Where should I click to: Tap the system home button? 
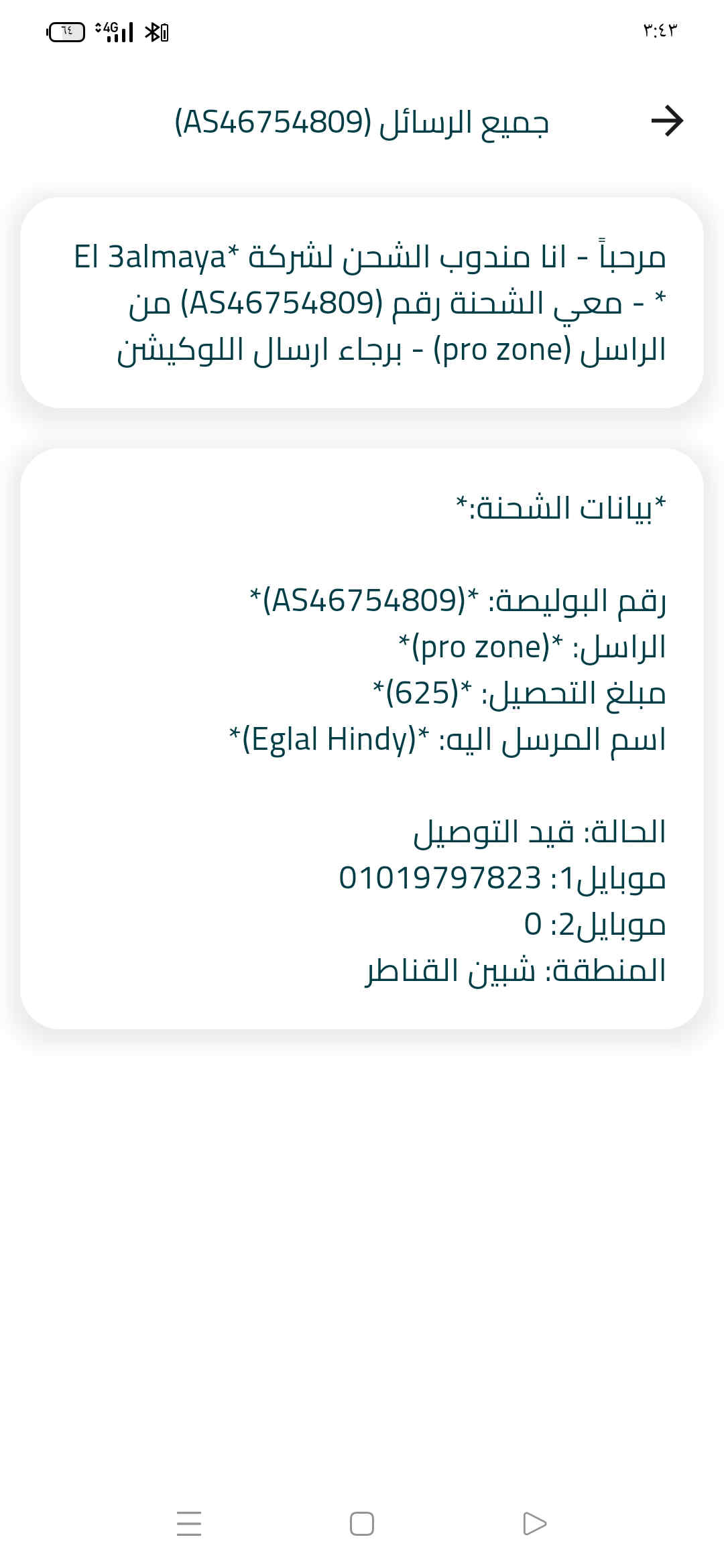[x=362, y=1523]
